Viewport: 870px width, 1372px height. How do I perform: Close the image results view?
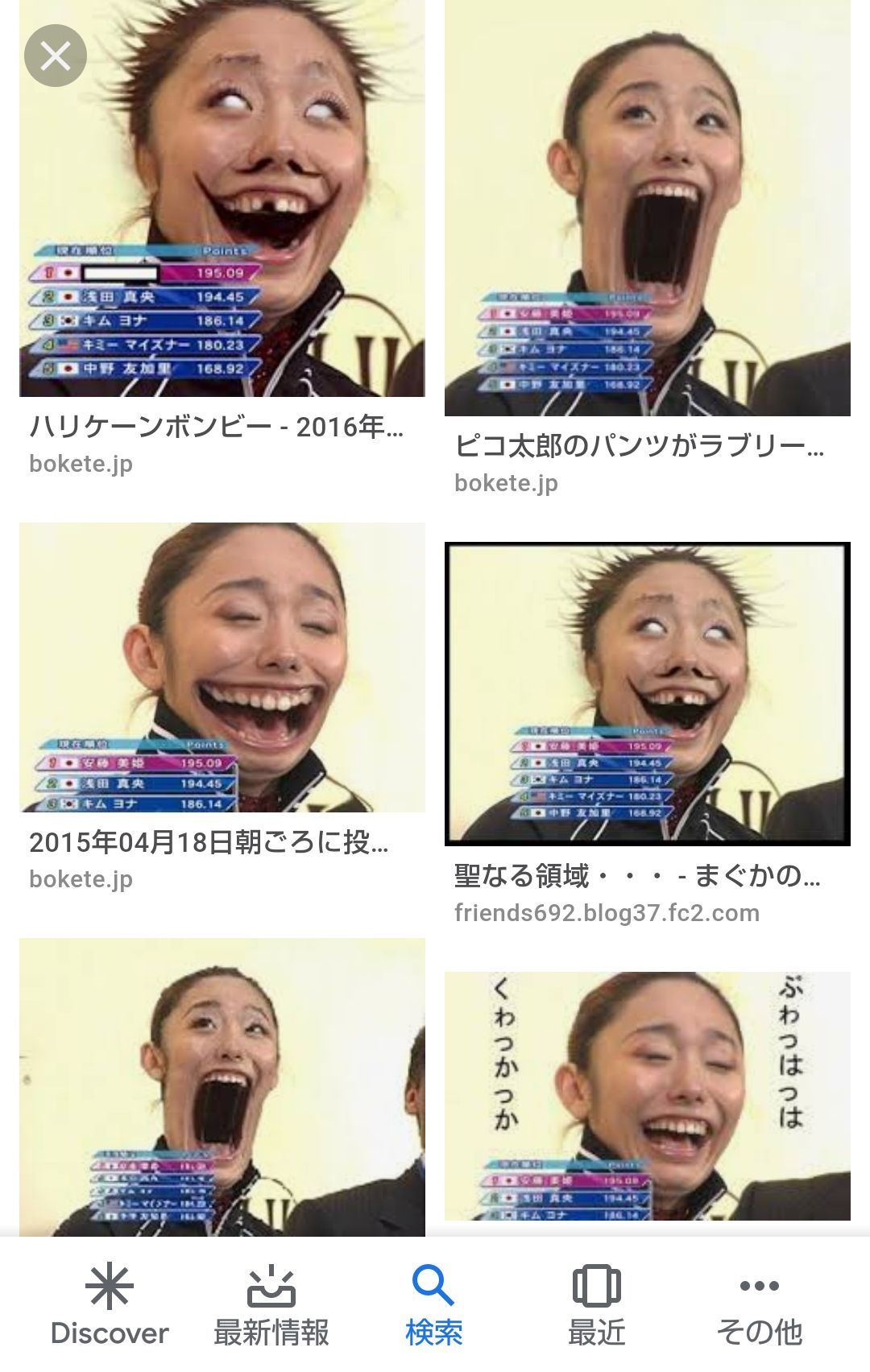pos(56,56)
